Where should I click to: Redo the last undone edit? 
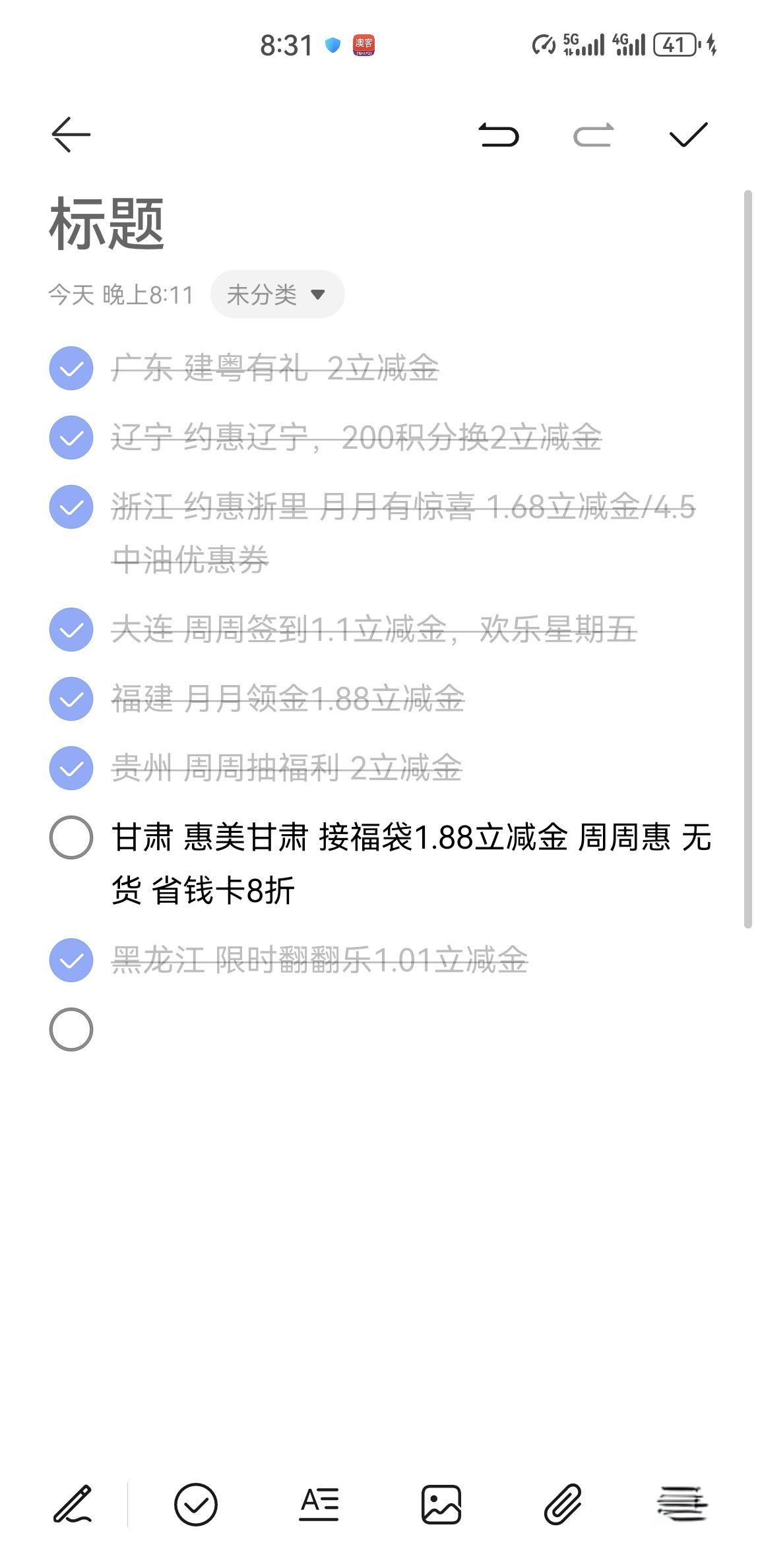pyautogui.click(x=593, y=135)
